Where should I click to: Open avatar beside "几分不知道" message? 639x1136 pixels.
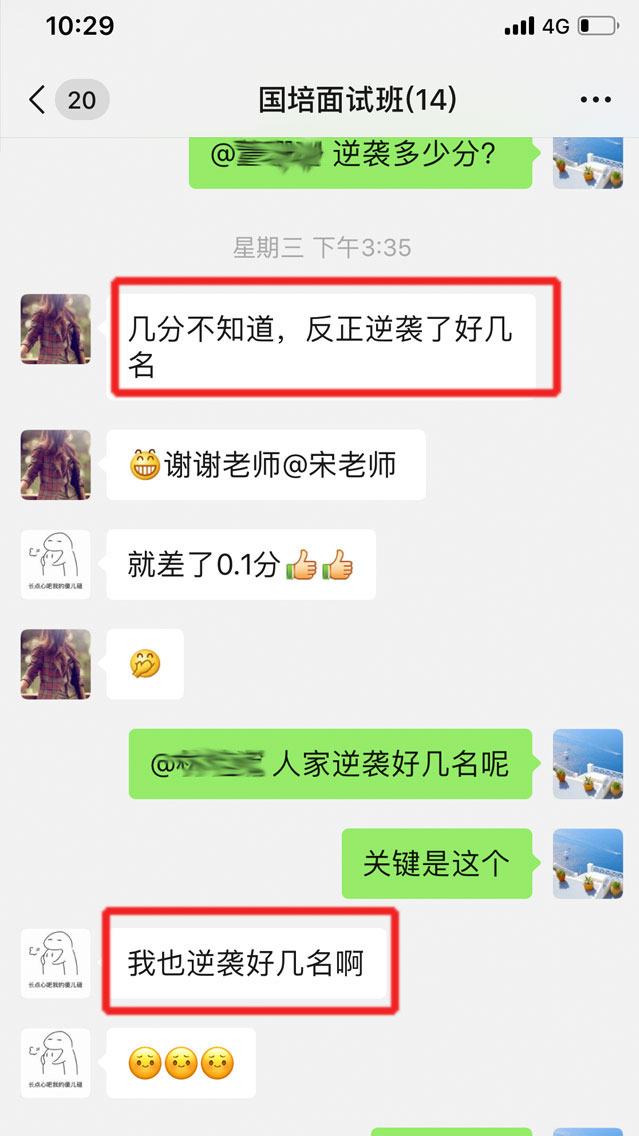point(56,329)
